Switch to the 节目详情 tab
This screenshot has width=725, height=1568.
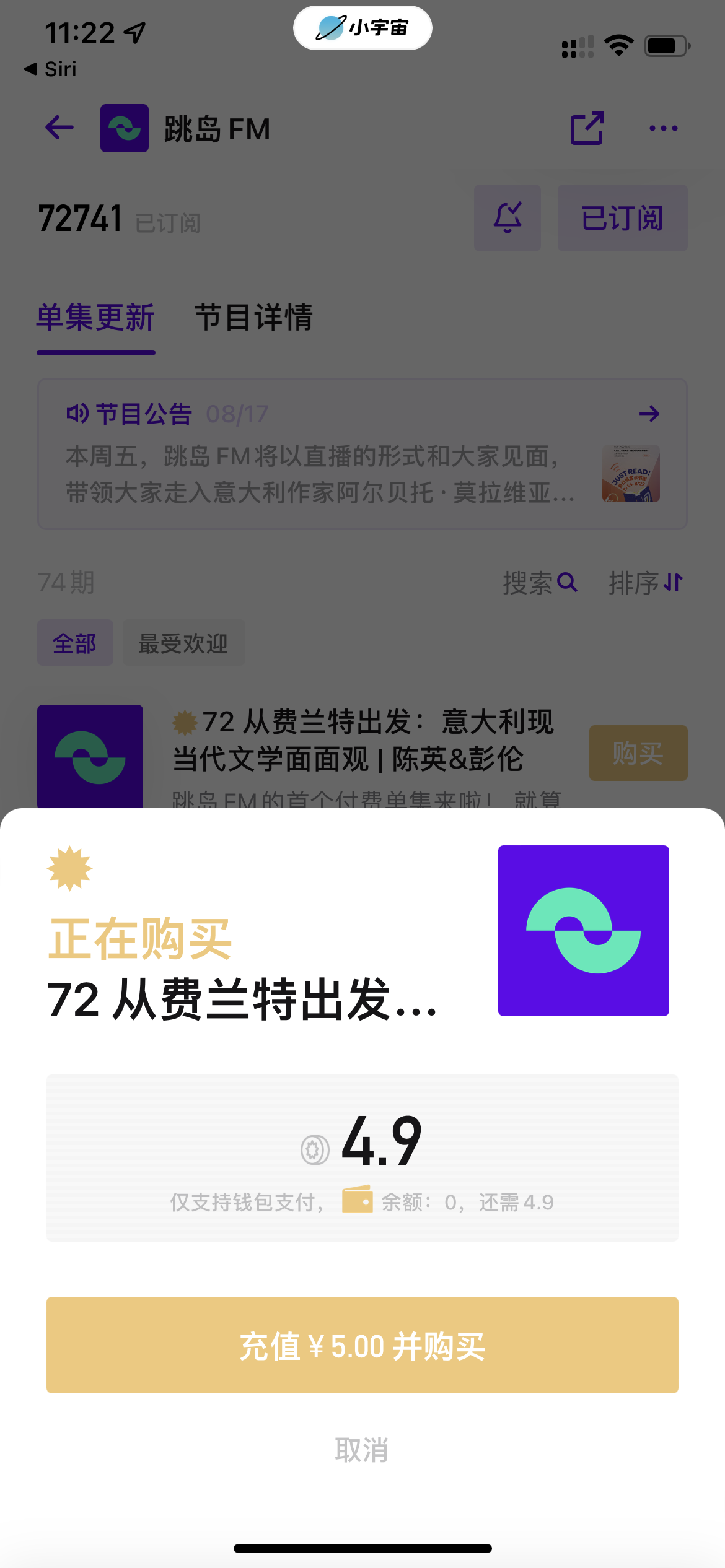click(x=253, y=318)
